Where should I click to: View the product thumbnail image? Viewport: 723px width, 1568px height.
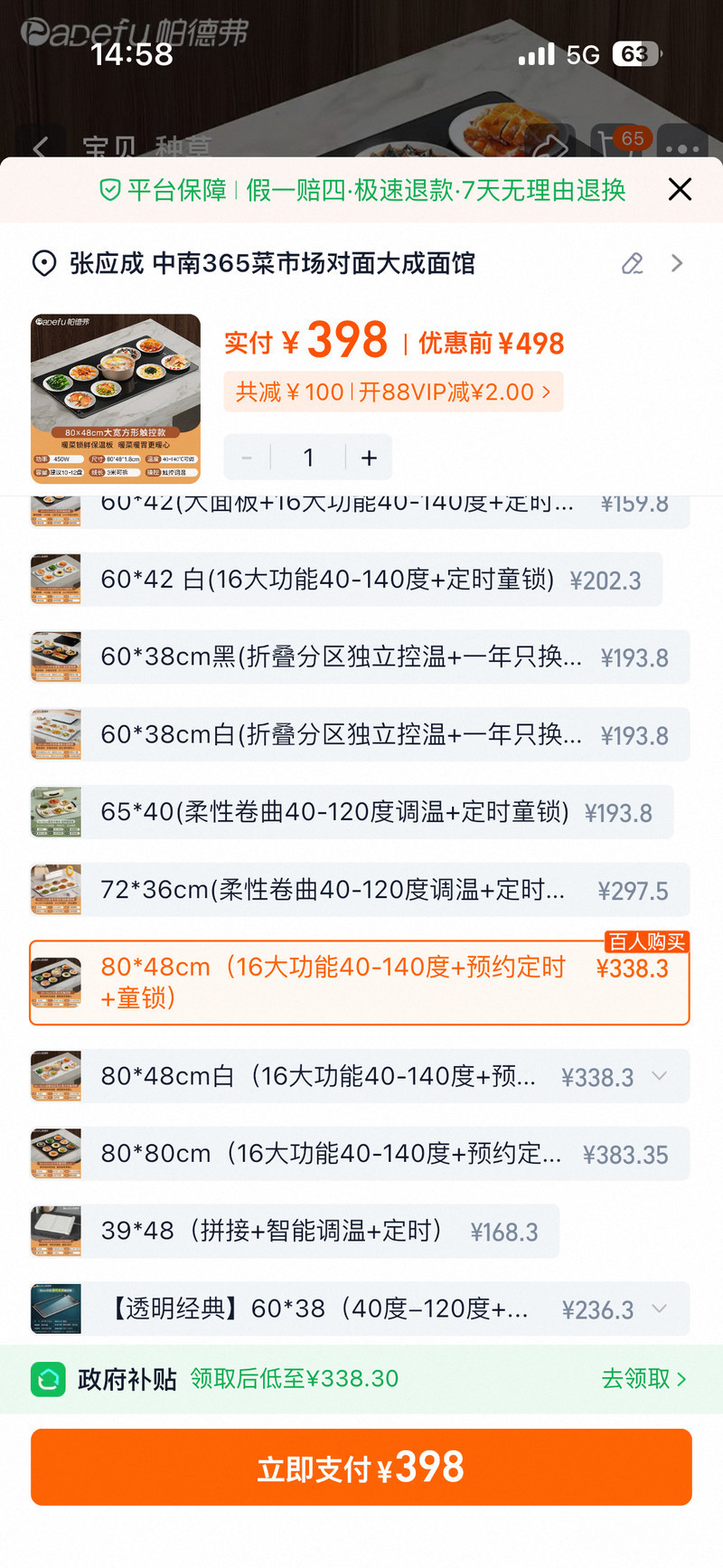coord(116,398)
